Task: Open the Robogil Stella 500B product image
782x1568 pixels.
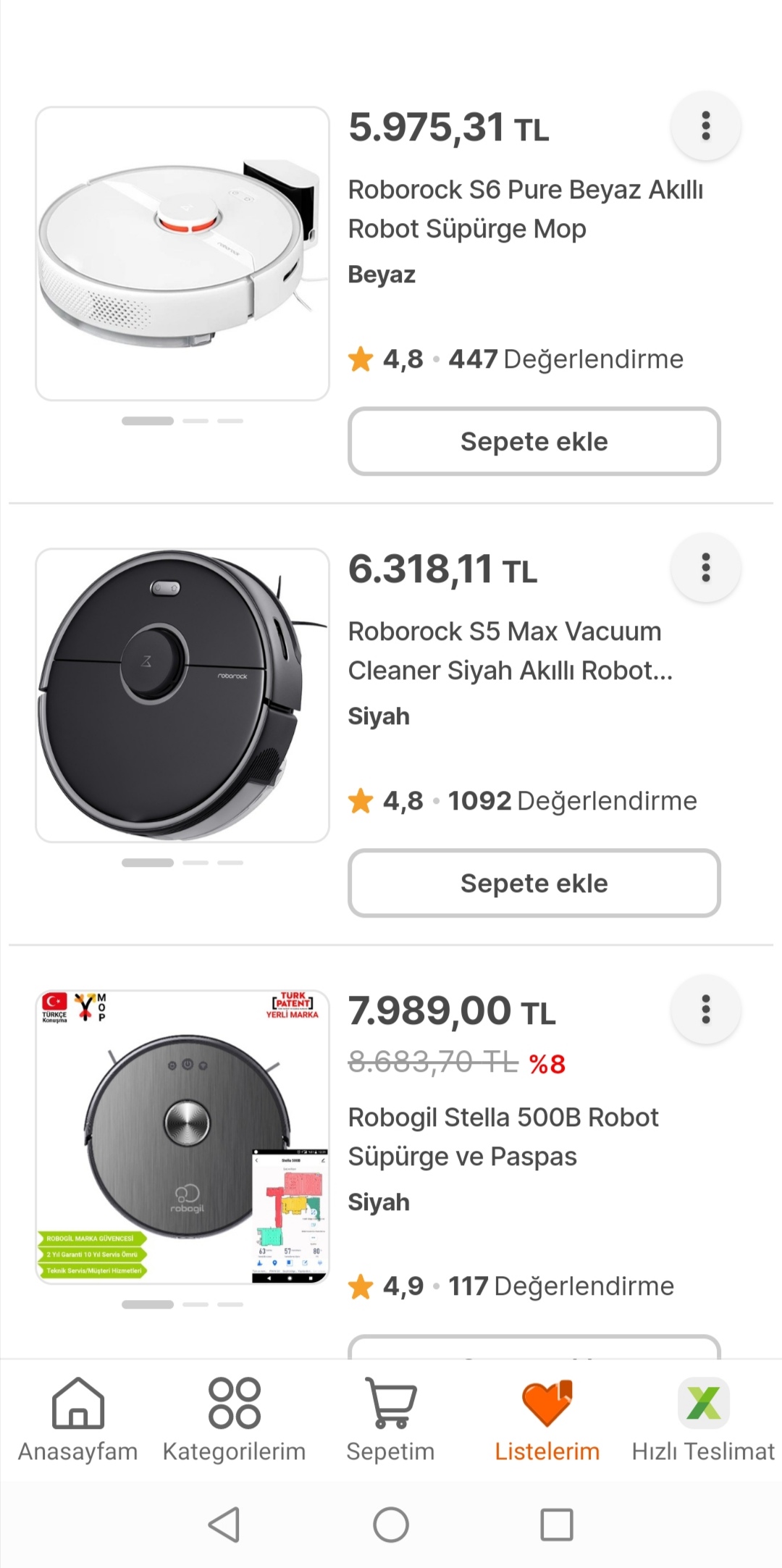Action: (182, 1137)
